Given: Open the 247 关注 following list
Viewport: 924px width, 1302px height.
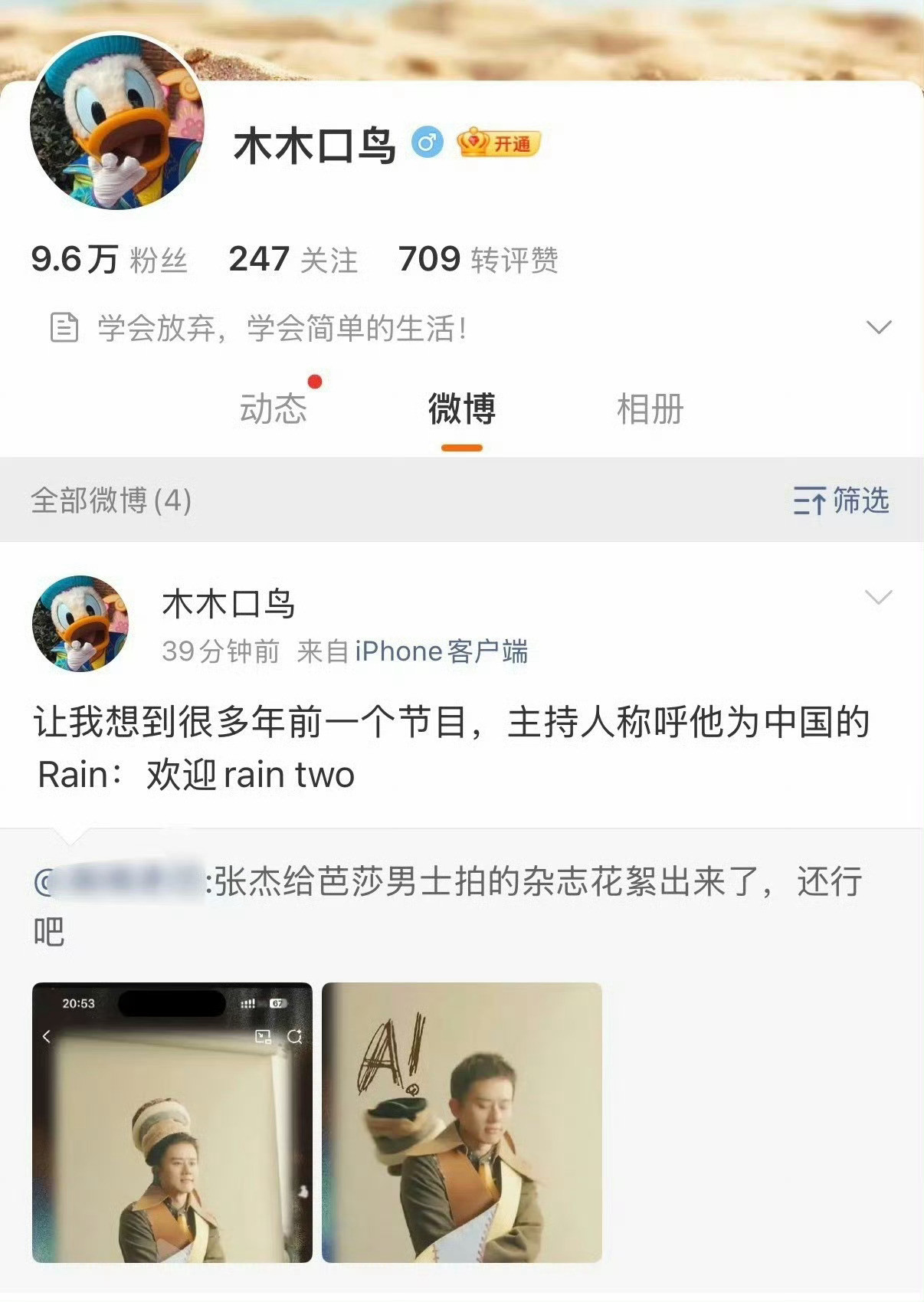Looking at the screenshot, I should (293, 261).
